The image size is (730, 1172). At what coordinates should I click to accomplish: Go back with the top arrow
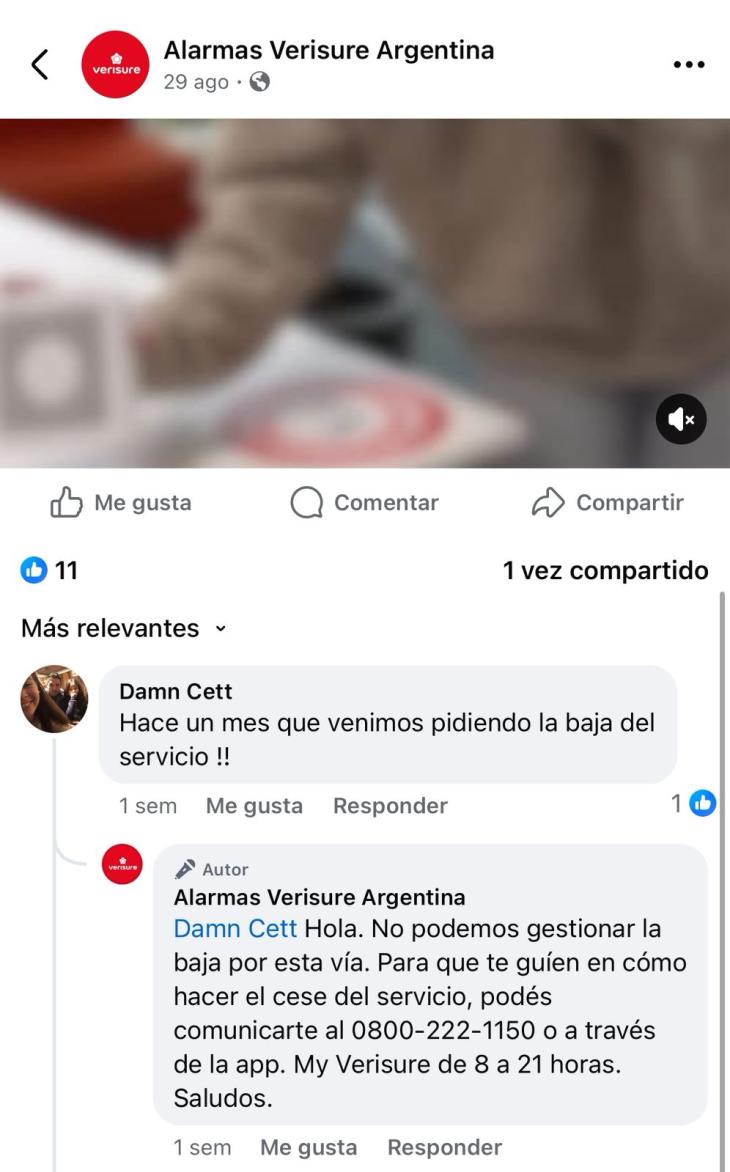pyautogui.click(x=40, y=65)
